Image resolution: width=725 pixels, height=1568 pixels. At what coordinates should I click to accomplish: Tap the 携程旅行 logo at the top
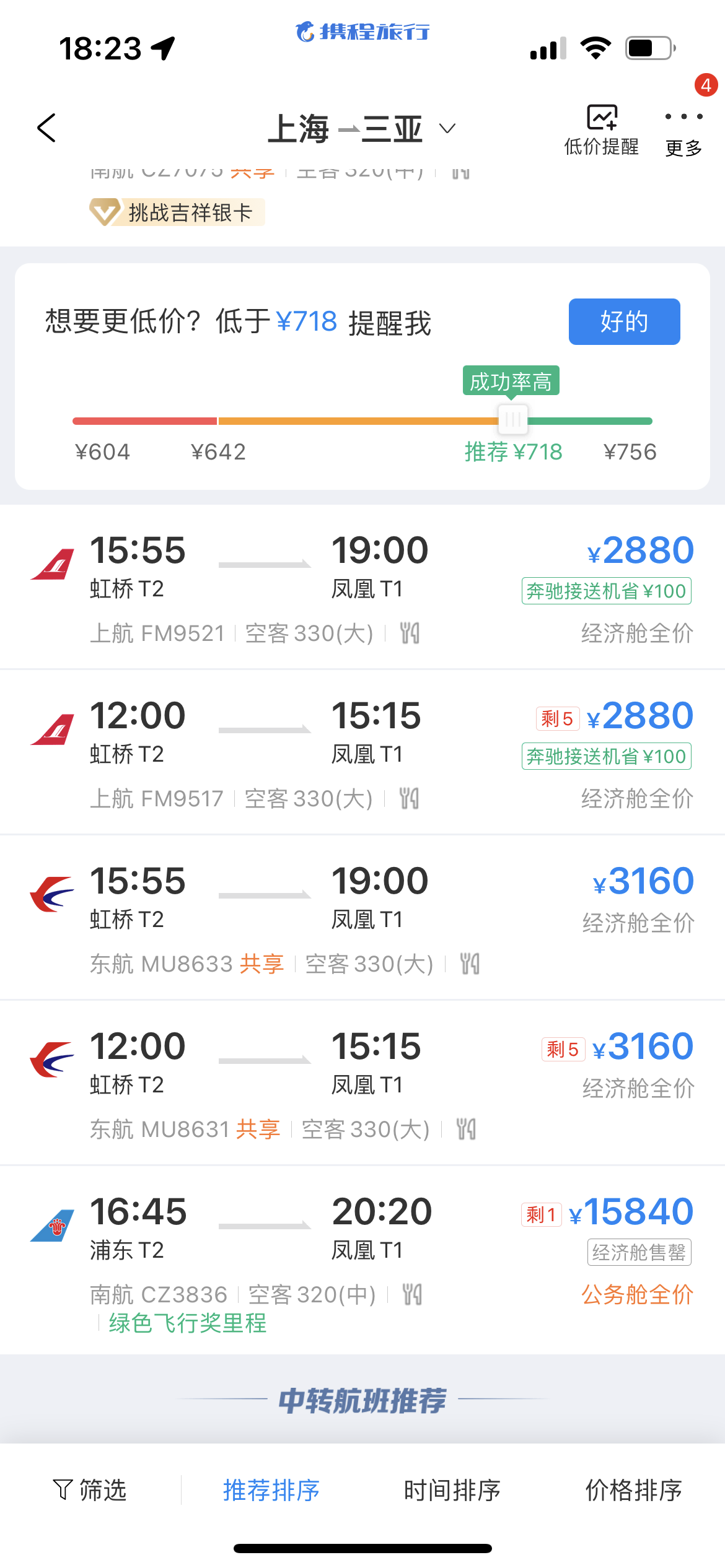(x=362, y=31)
